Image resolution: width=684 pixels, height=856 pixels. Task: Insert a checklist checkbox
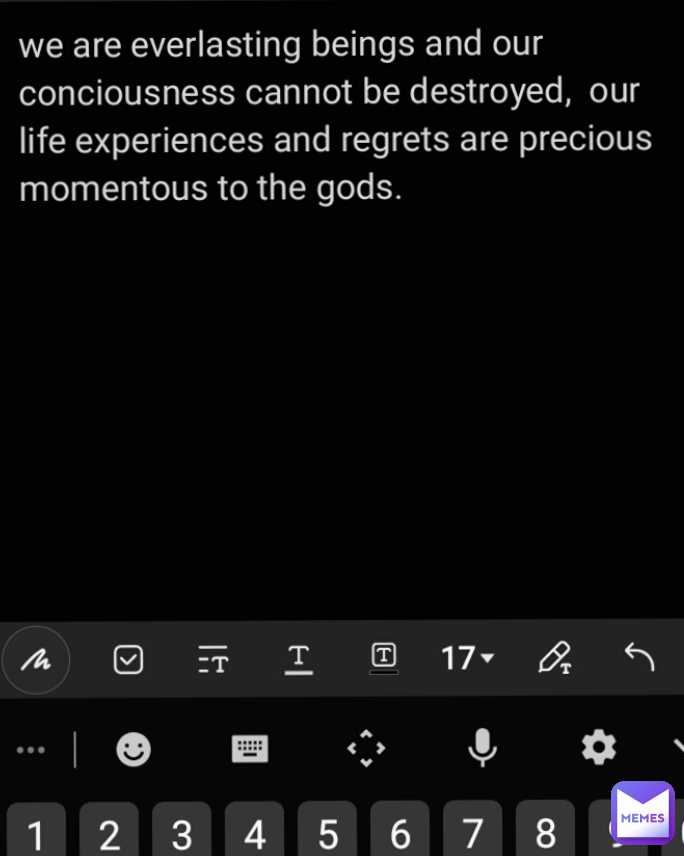tap(128, 659)
